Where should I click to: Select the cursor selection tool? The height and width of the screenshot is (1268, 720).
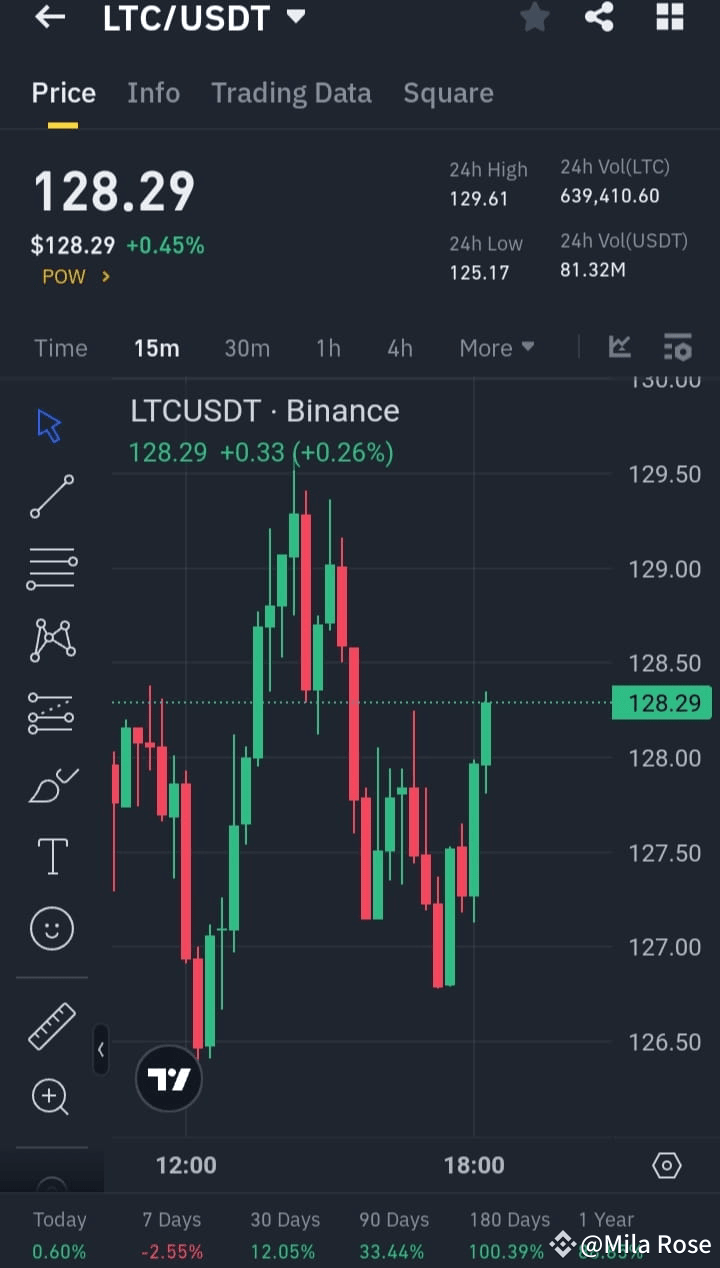tap(48, 424)
